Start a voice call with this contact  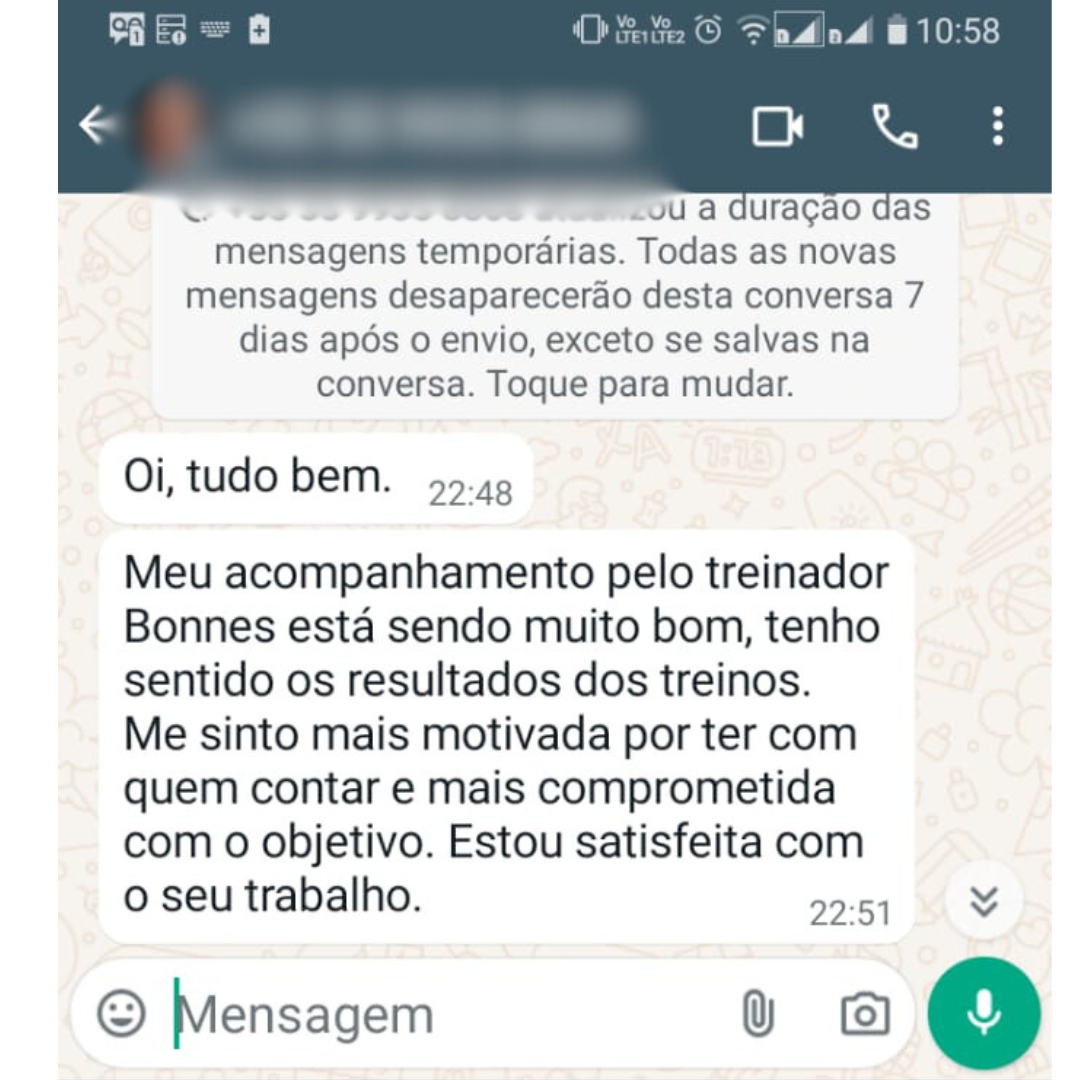[895, 127]
